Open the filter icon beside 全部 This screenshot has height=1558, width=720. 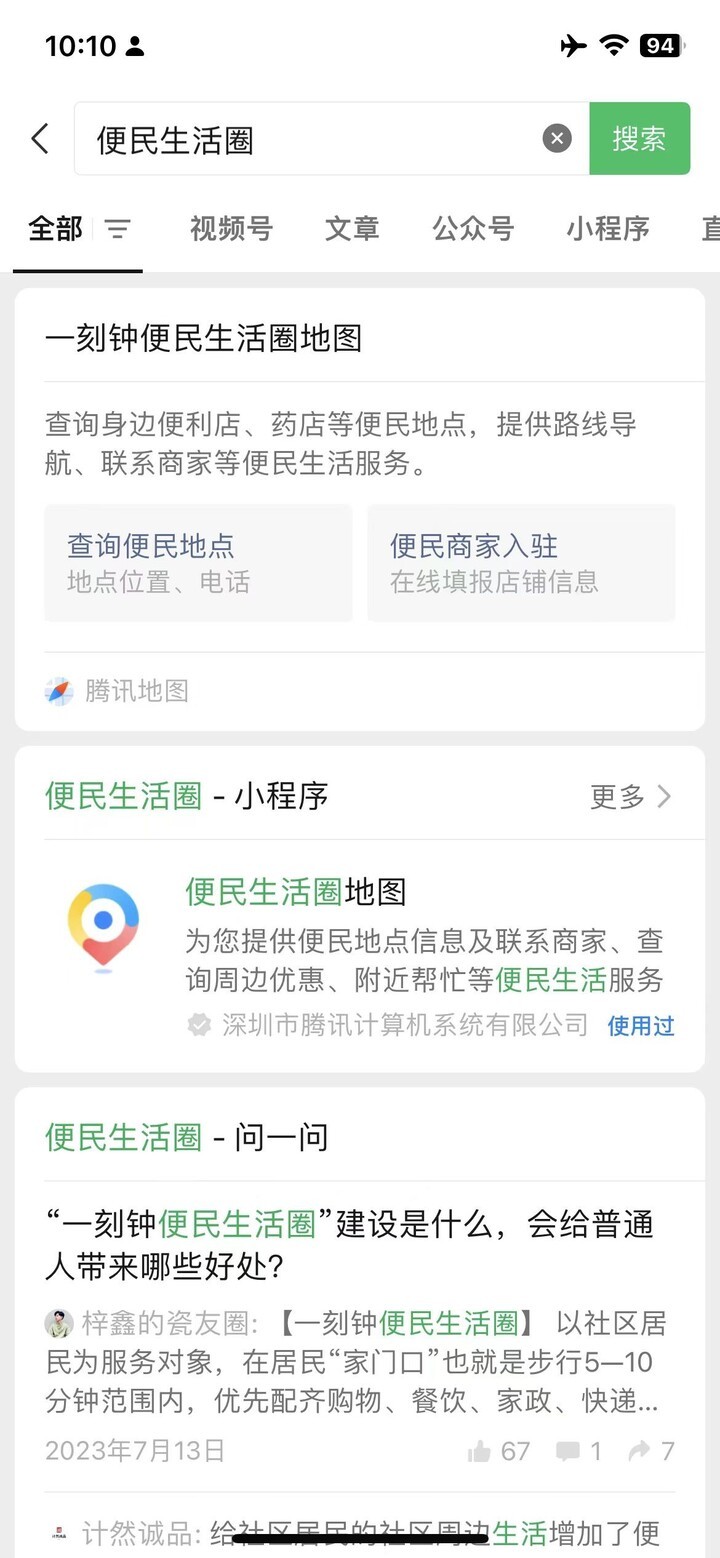tap(118, 229)
